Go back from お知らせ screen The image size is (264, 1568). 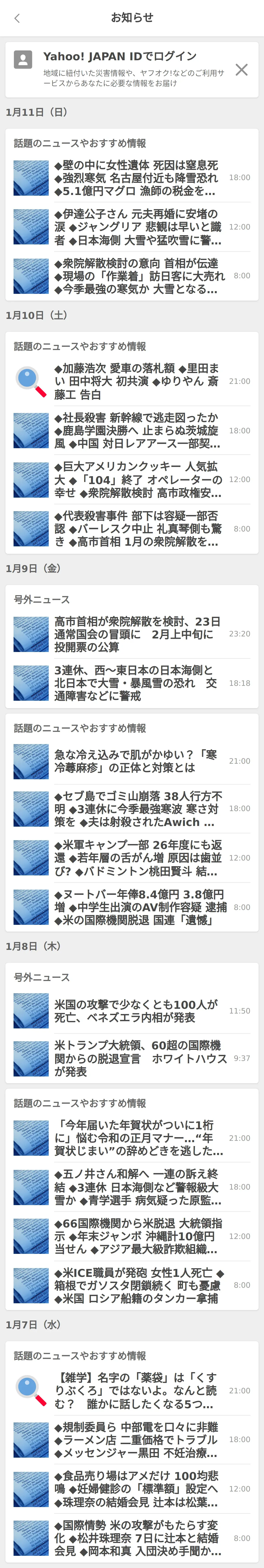[x=17, y=18]
